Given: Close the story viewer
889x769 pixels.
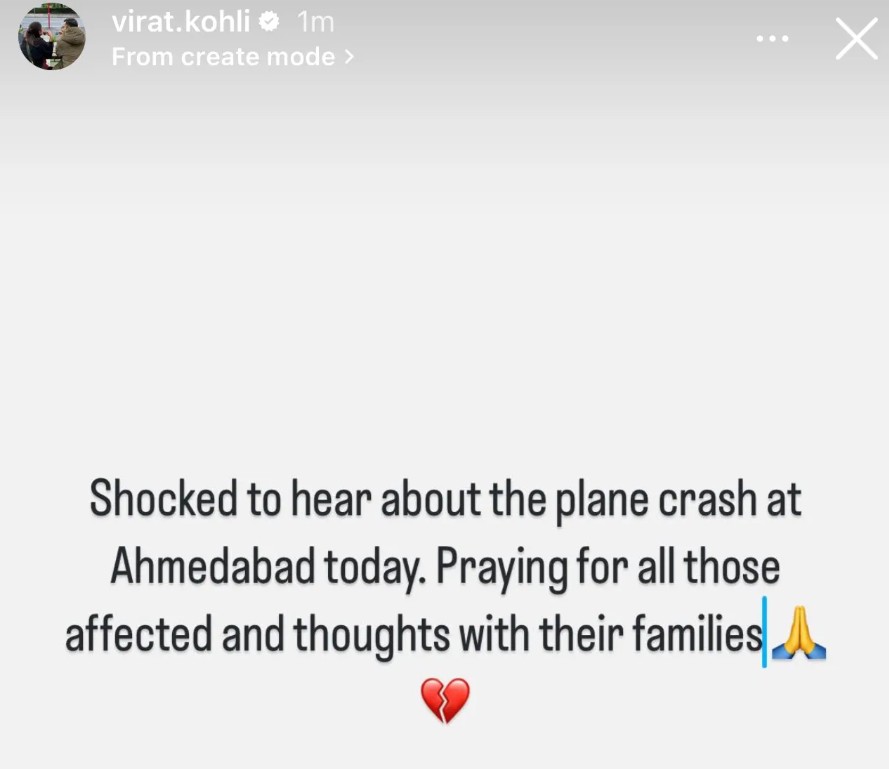Looking at the screenshot, I should point(856,39).
